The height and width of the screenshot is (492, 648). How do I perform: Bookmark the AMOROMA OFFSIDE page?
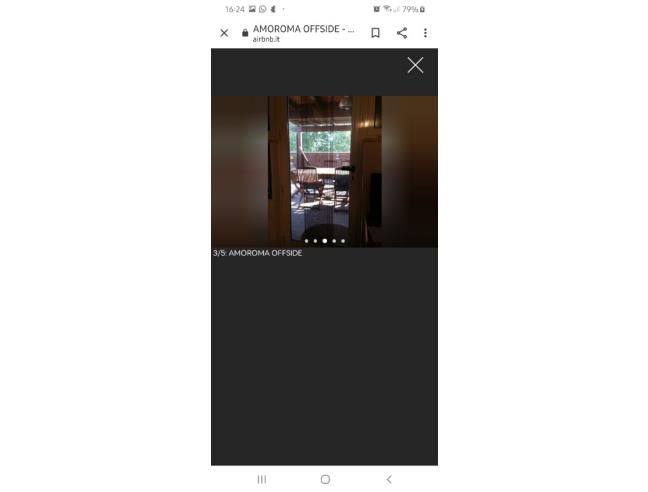375,33
